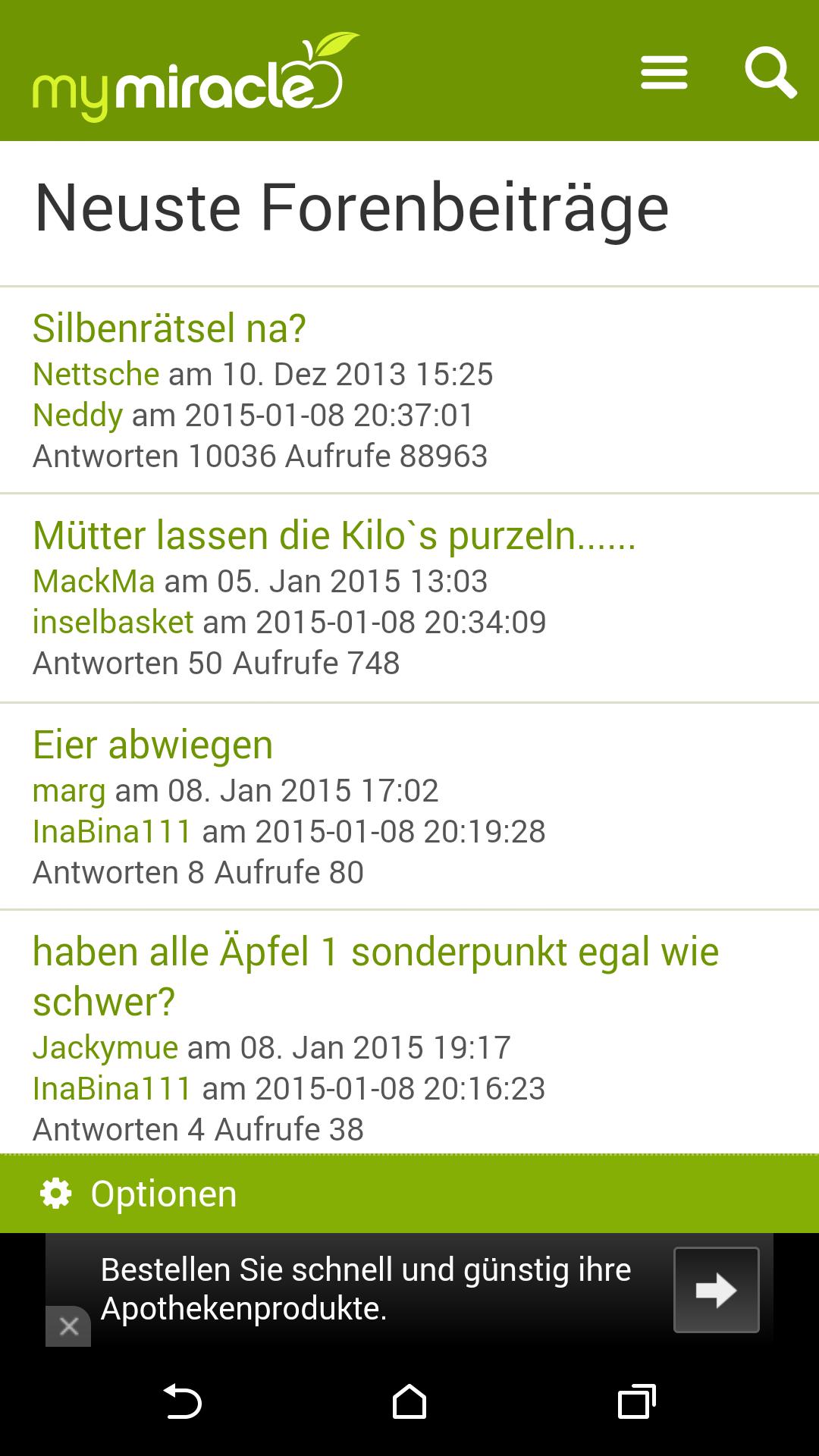Viewport: 819px width, 1456px height.
Task: Open the hamburger menu
Action: tap(664, 73)
